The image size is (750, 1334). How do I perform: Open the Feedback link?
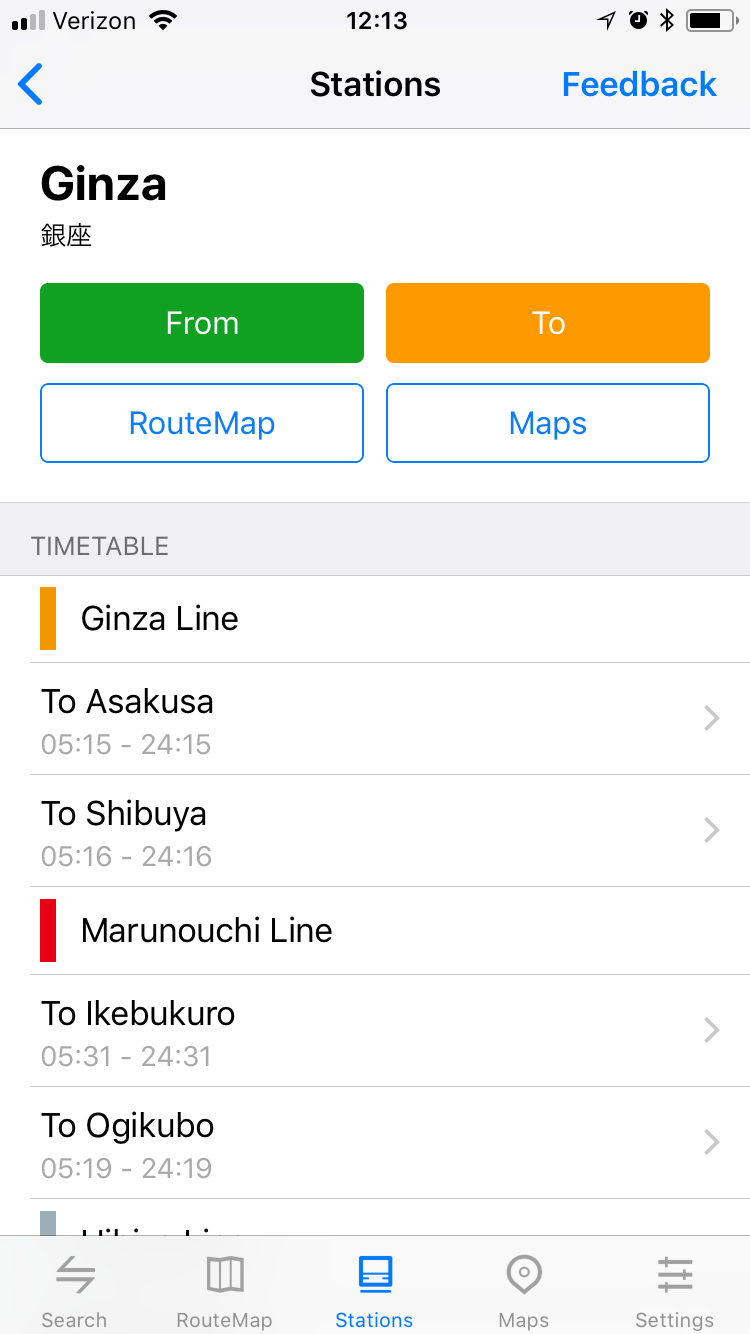click(639, 84)
